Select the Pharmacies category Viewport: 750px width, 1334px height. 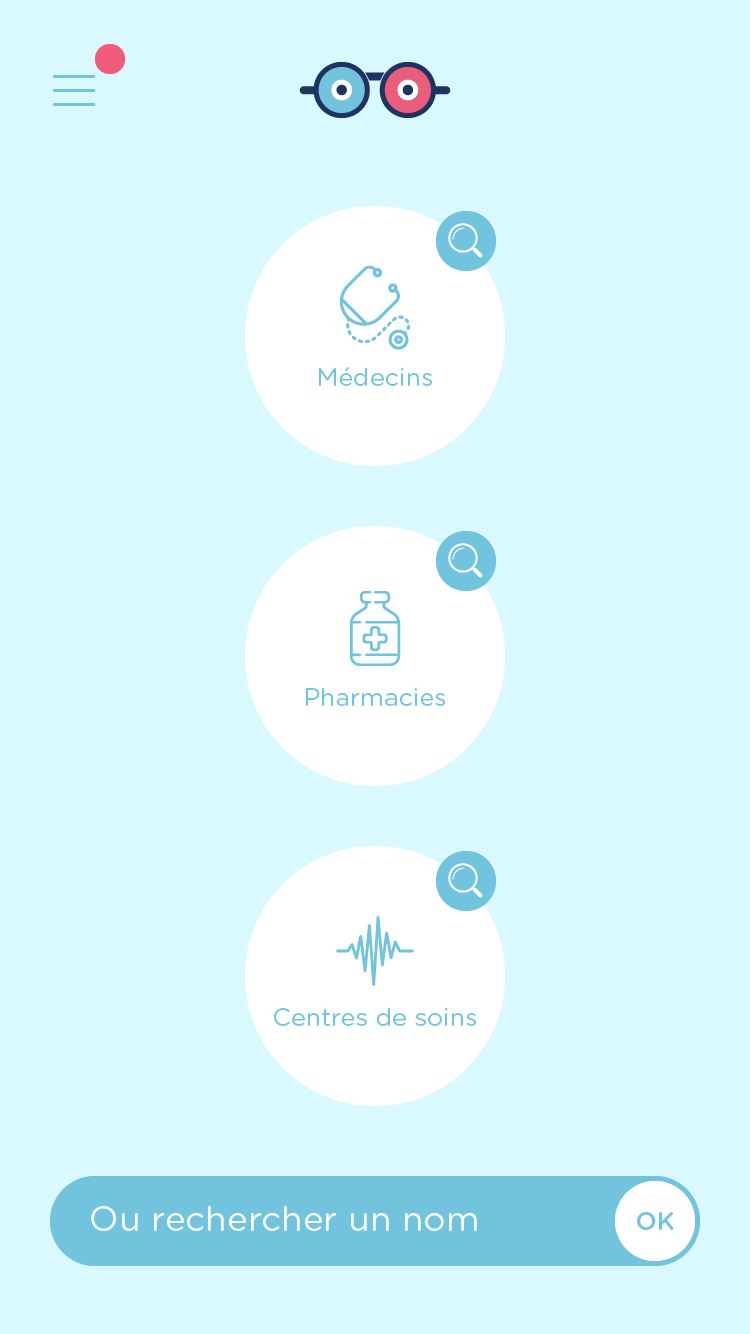click(375, 656)
